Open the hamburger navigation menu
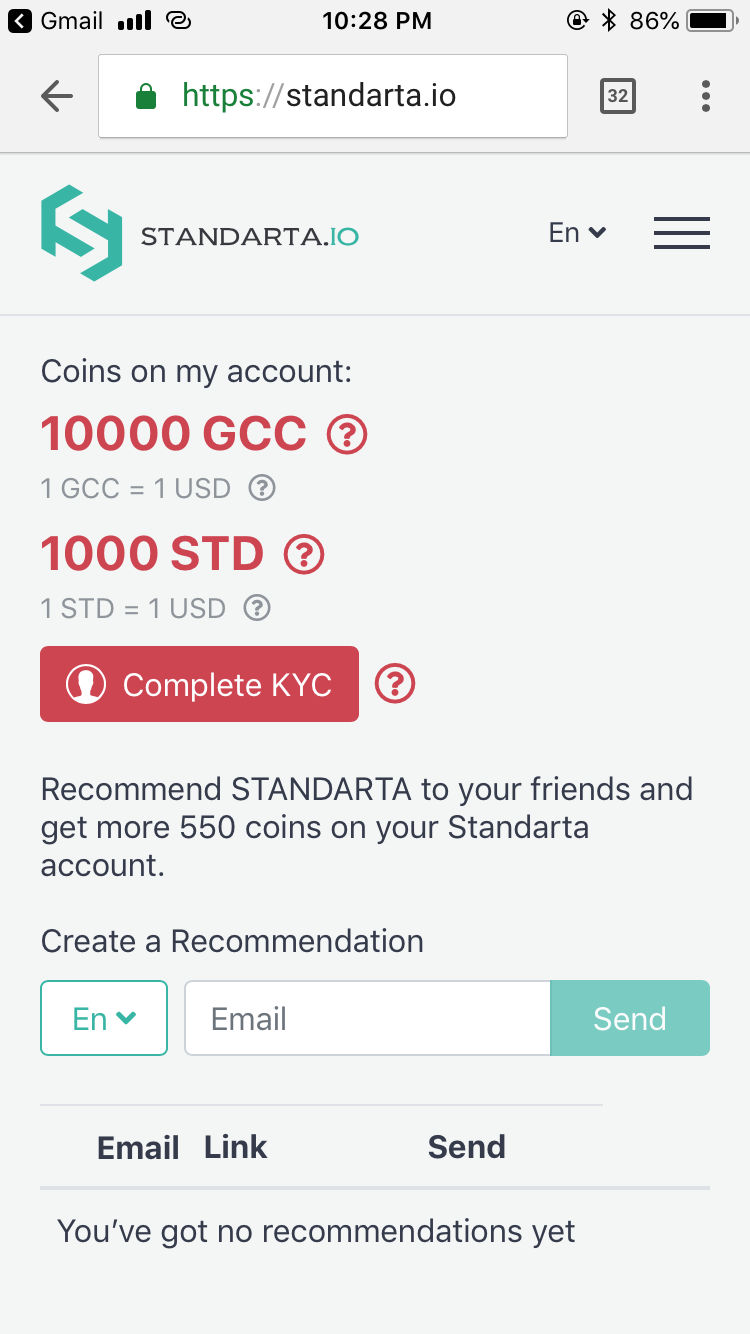This screenshot has width=750, height=1334. 682,233
